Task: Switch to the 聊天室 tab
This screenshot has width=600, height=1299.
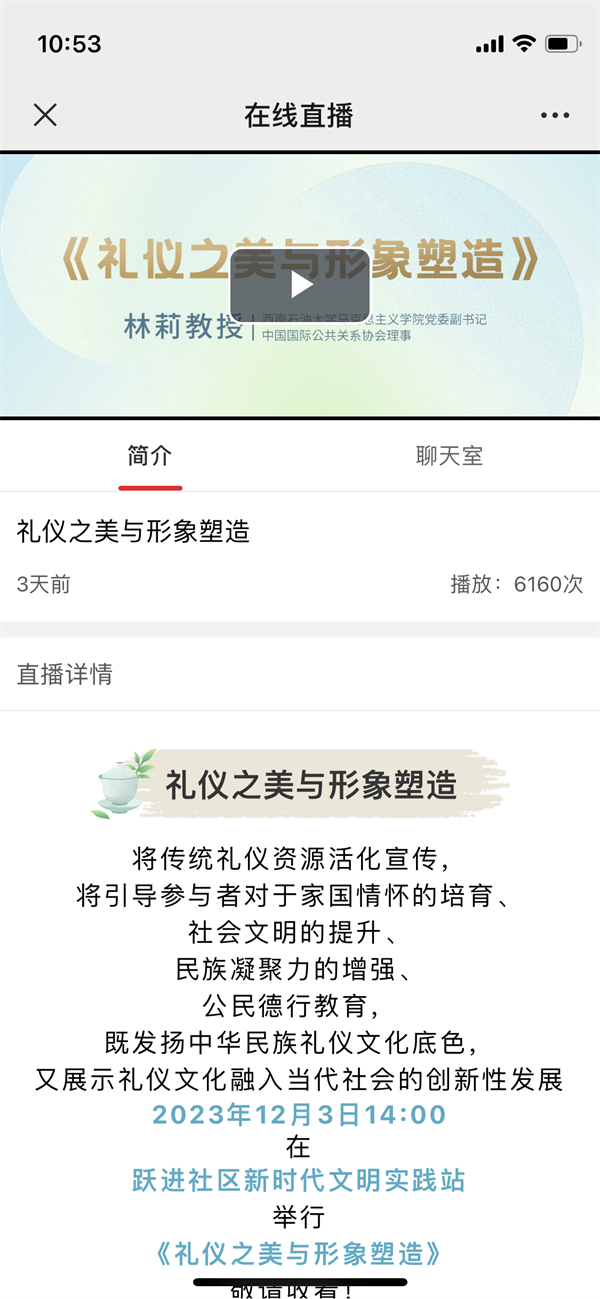Action: click(x=449, y=457)
